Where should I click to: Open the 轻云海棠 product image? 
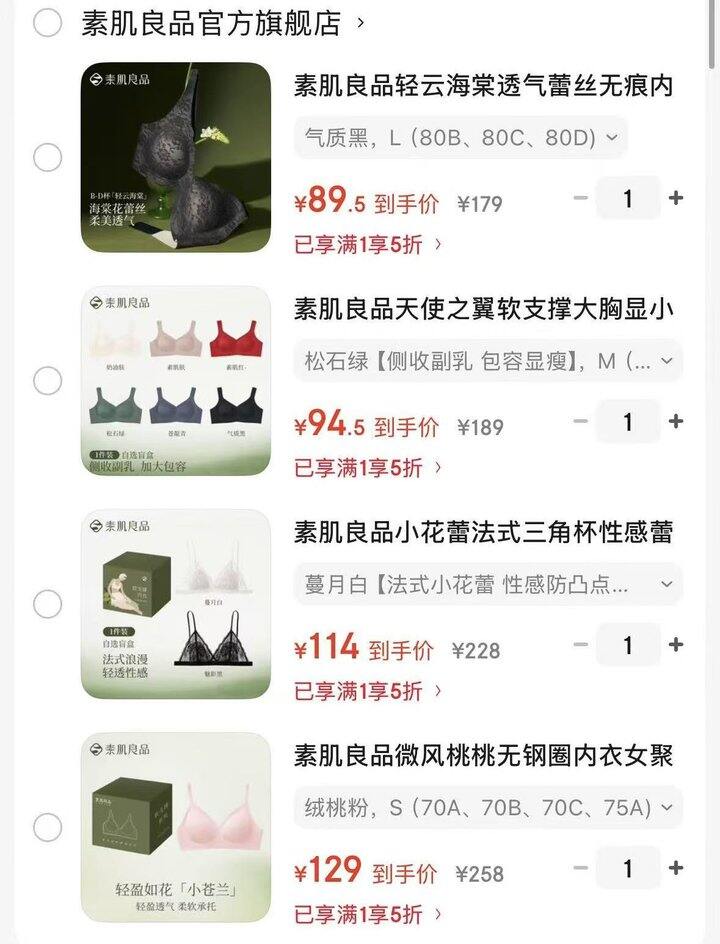tap(176, 157)
